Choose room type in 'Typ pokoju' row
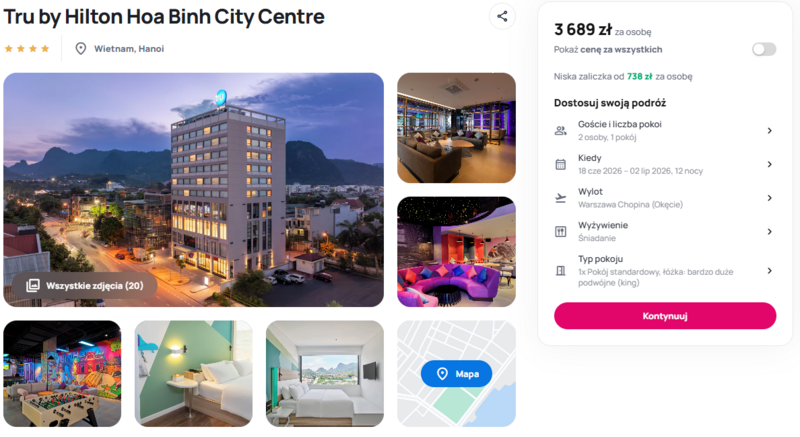The width and height of the screenshot is (800, 437). [664, 270]
